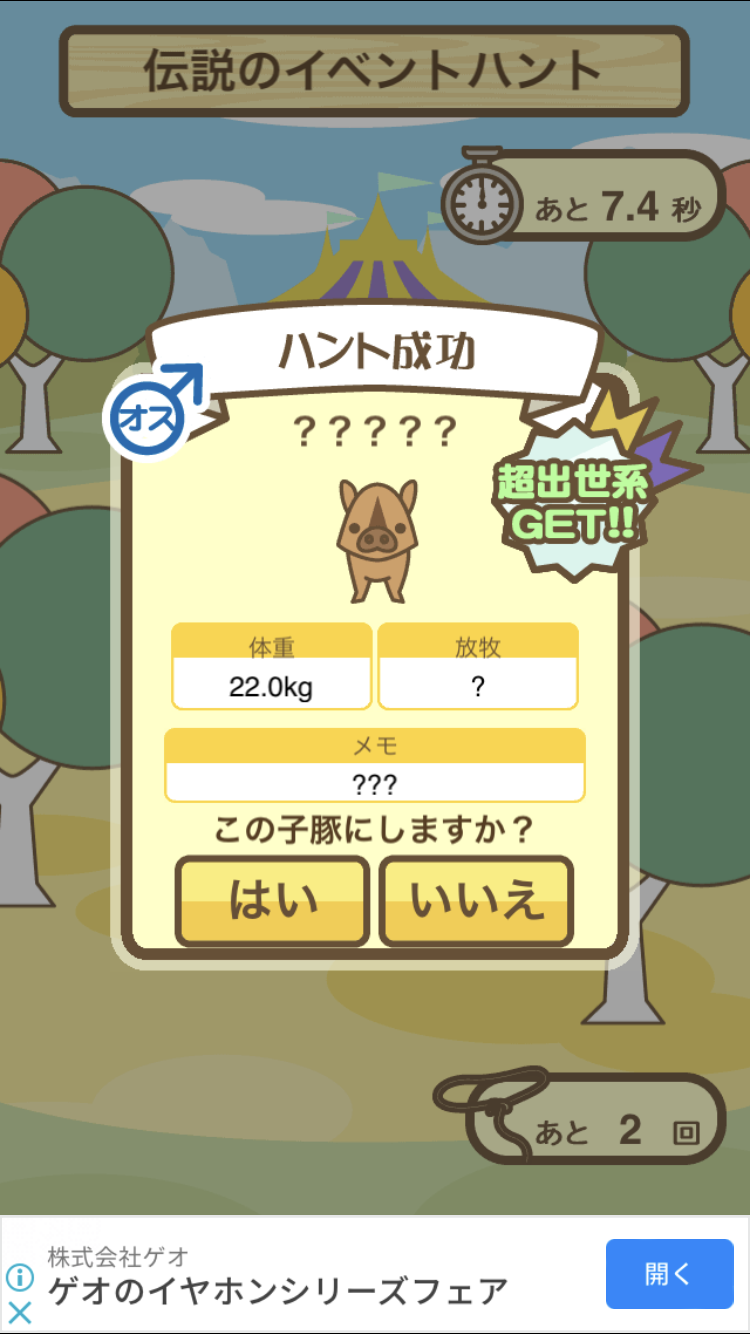Tap はい to keep this piglet
750x1334 pixels.
[x=272, y=901]
